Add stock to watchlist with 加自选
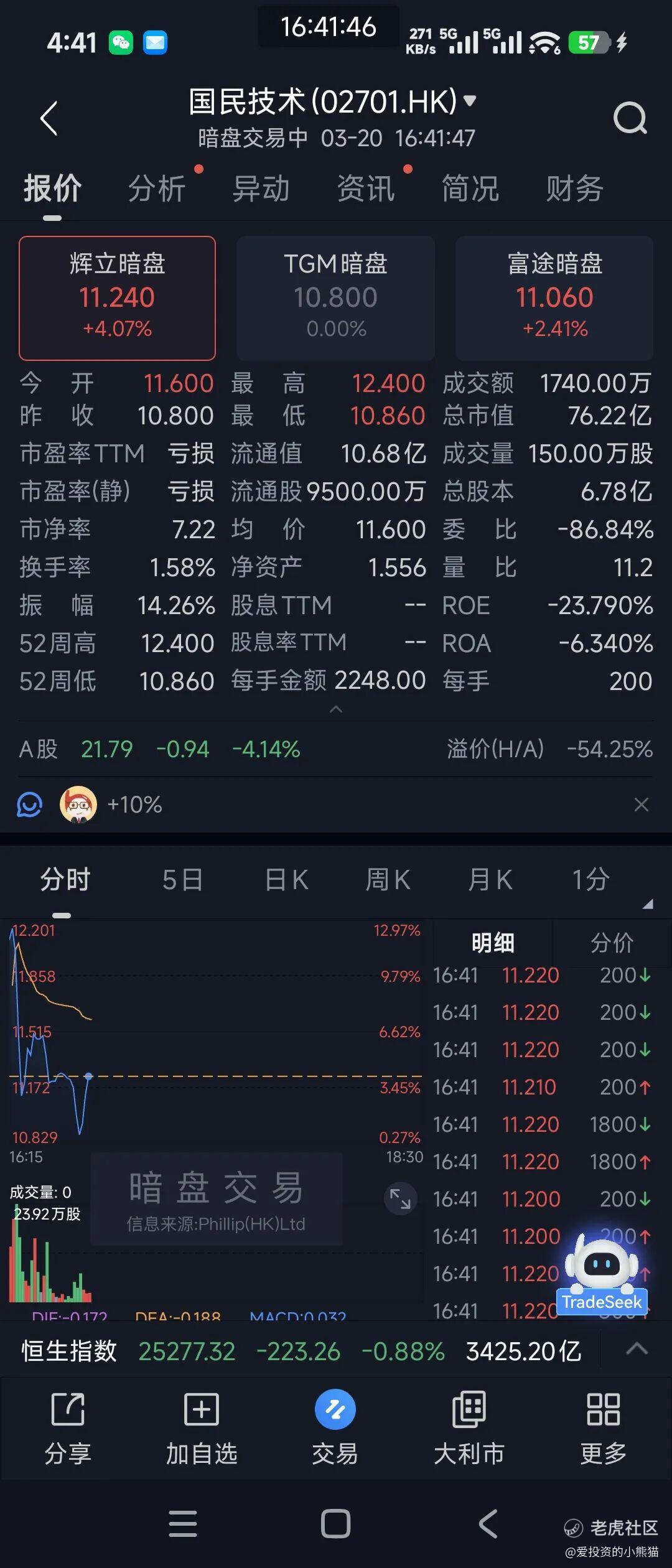Screen dimensions: 672x1568 pos(202,1427)
